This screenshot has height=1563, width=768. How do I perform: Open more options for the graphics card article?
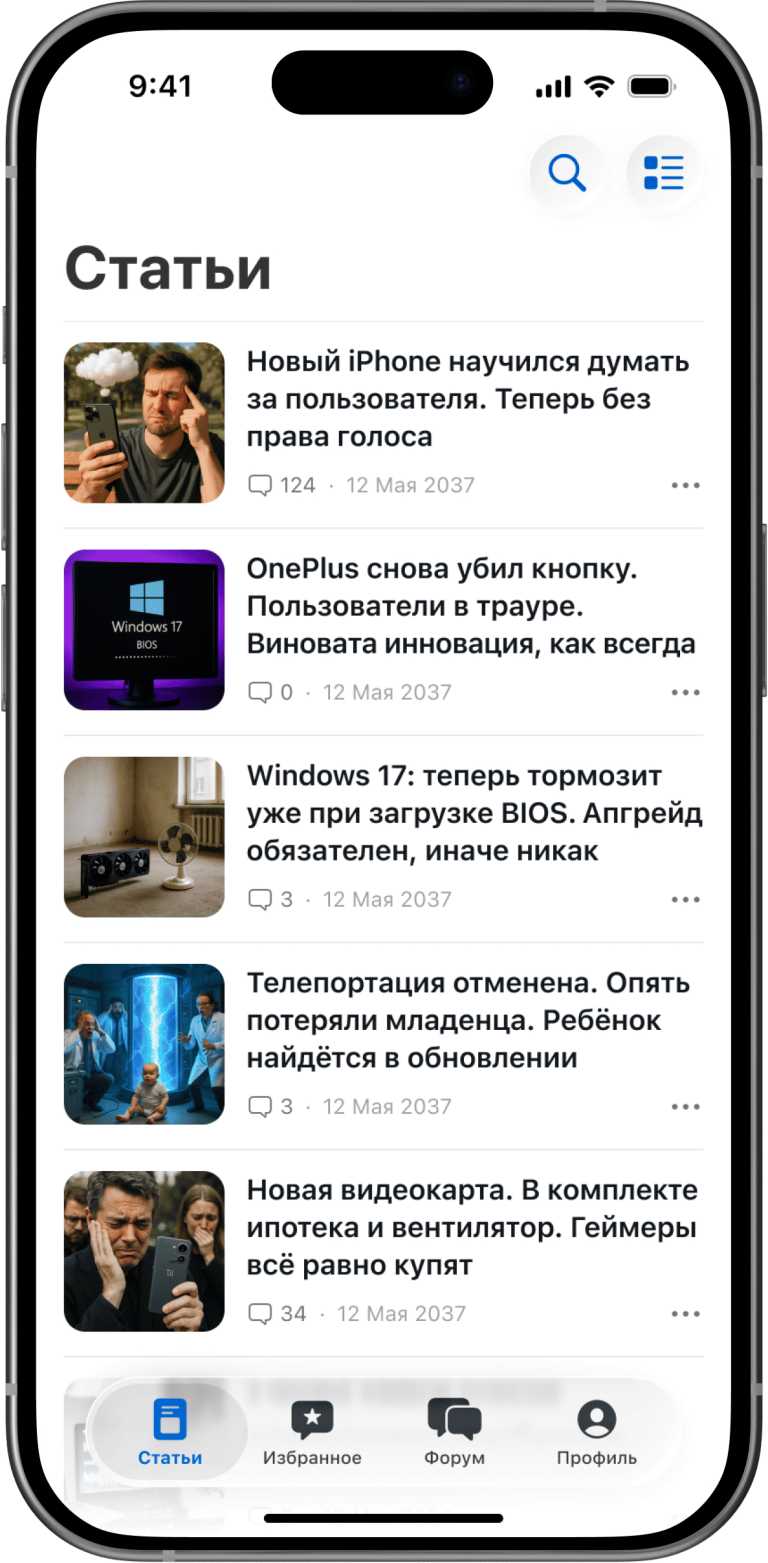[x=685, y=1314]
